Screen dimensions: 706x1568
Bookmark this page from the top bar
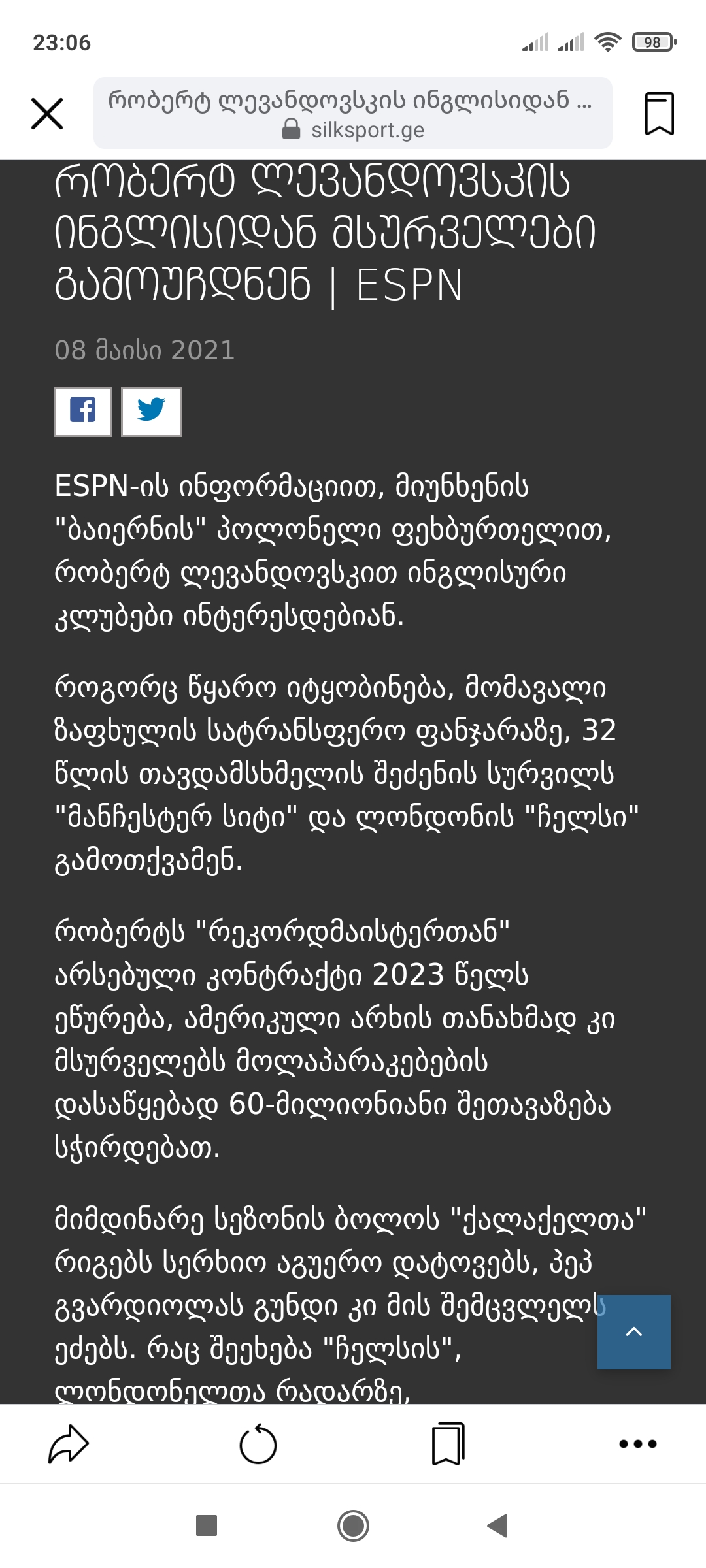pos(659,114)
